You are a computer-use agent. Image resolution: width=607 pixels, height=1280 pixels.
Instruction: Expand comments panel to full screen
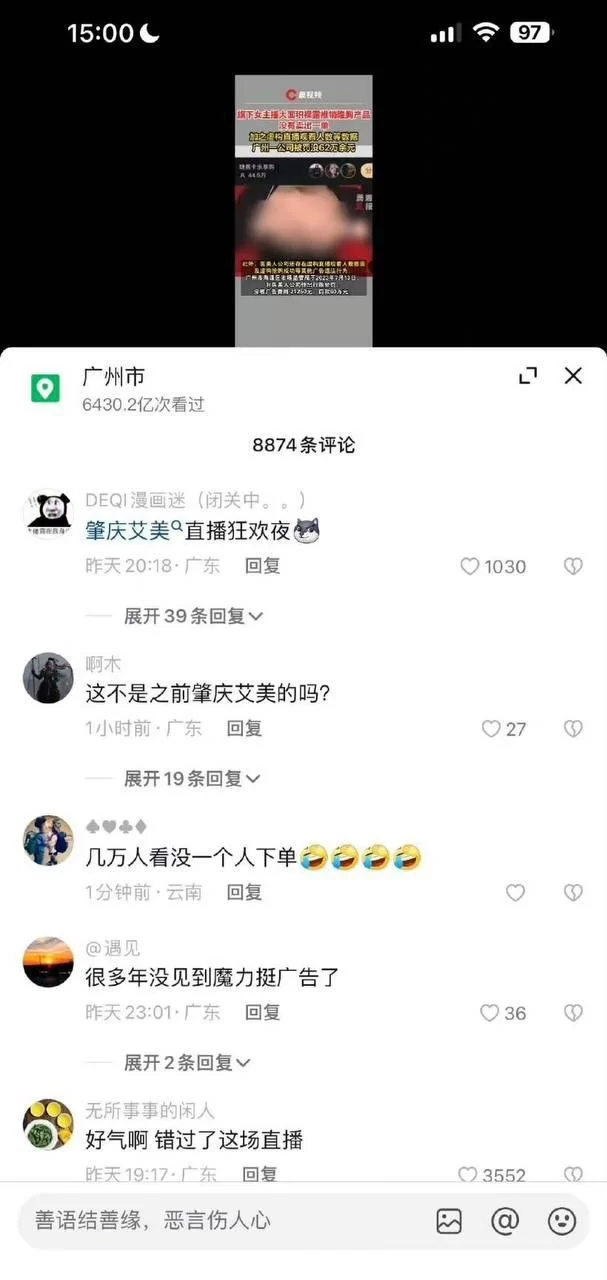pyautogui.click(x=528, y=376)
